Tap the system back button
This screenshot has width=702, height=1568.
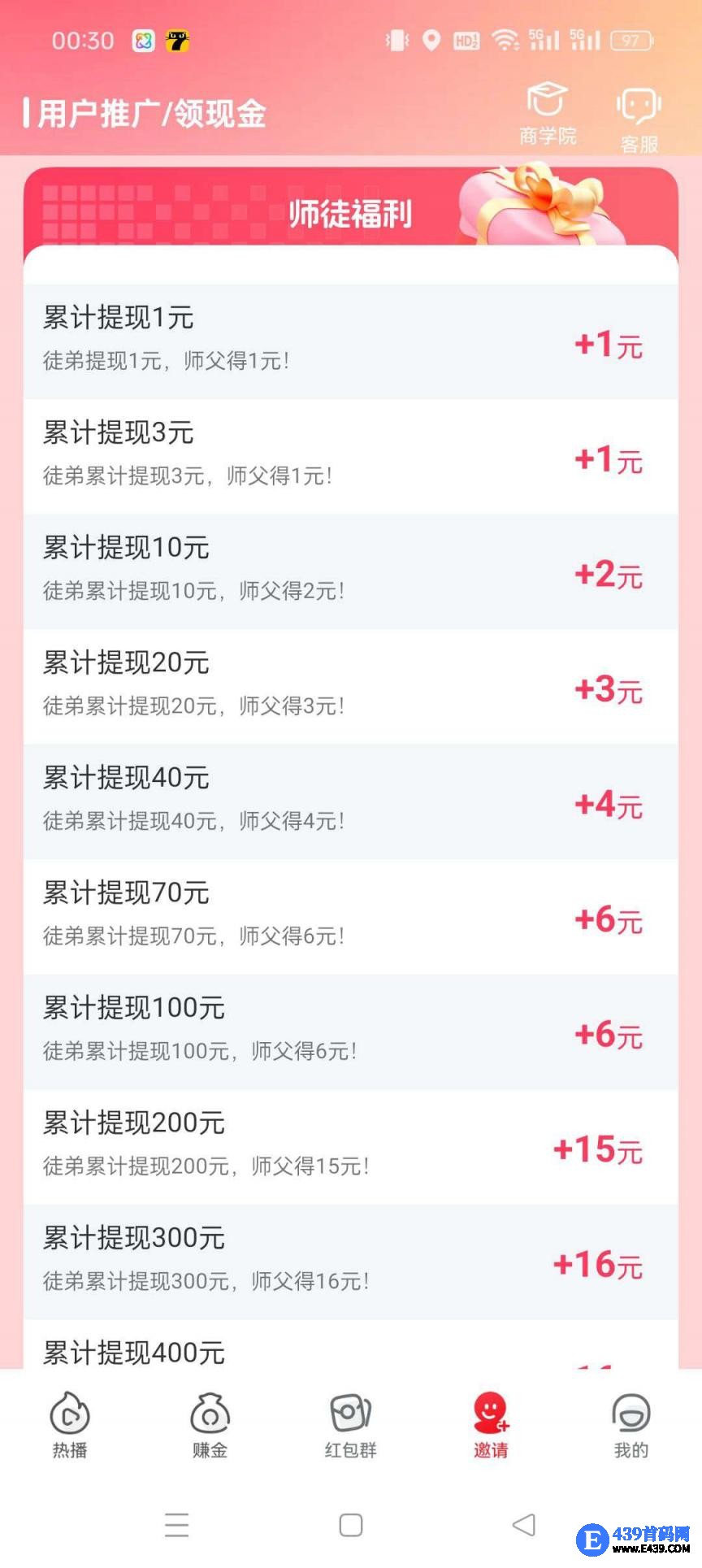coord(524,1525)
